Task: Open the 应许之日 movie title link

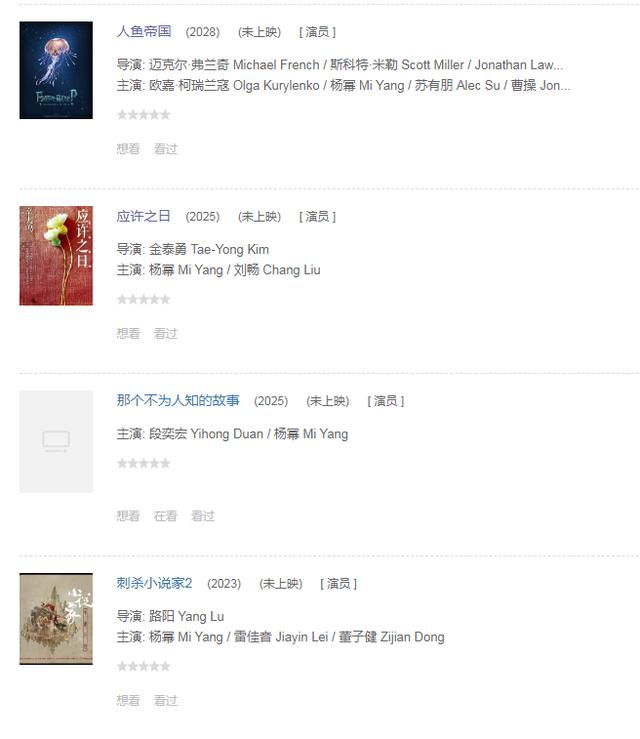Action: [144, 216]
